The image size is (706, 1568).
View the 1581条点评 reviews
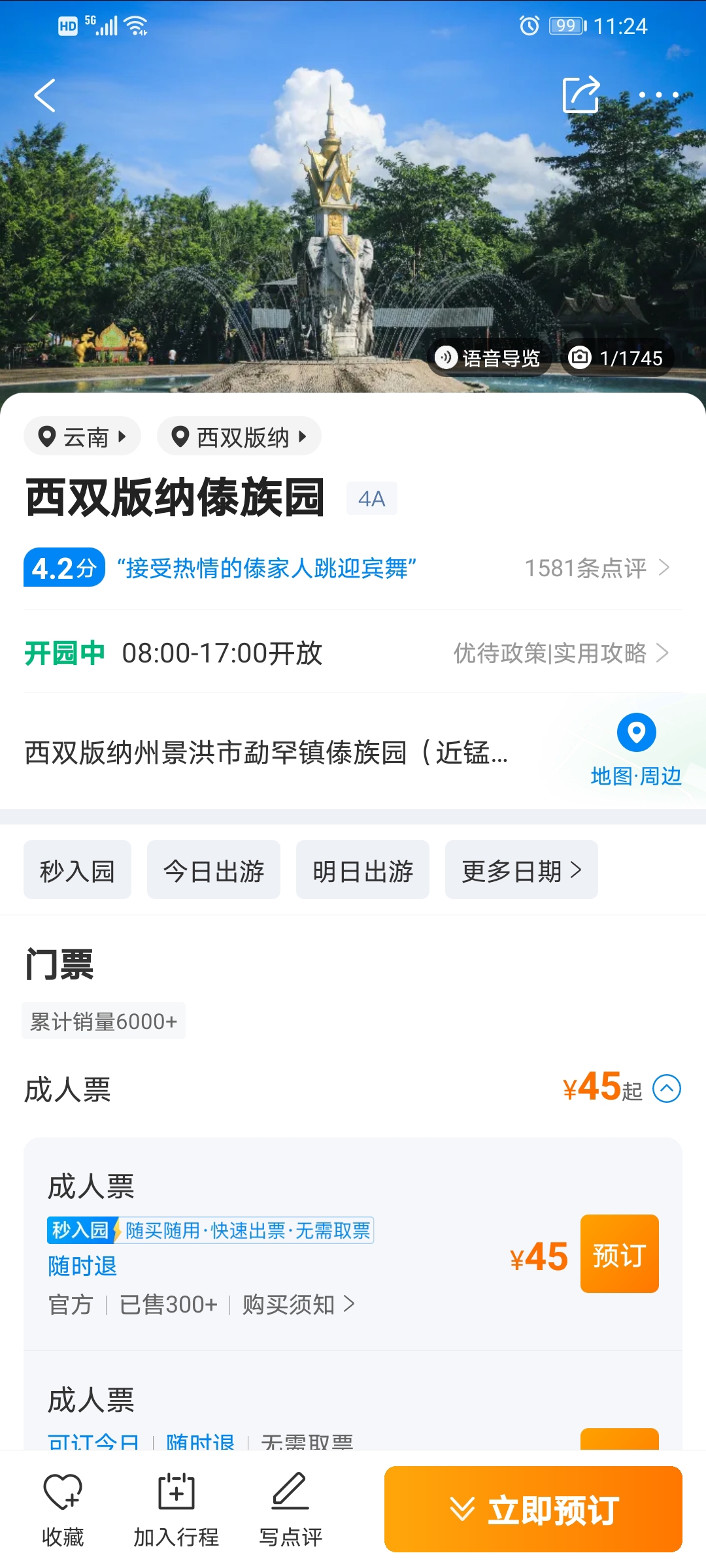click(596, 568)
